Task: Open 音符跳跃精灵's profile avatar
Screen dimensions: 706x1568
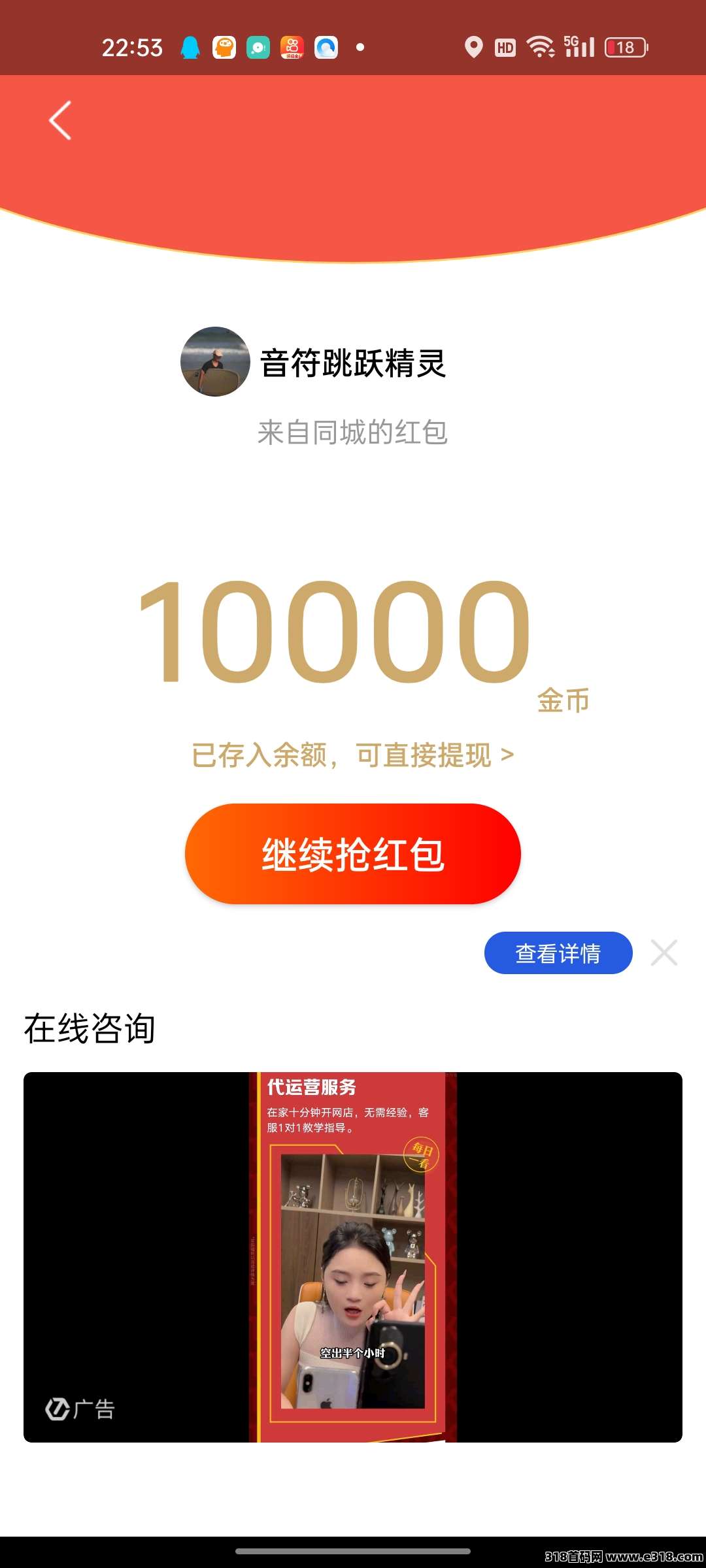Action: [215, 361]
